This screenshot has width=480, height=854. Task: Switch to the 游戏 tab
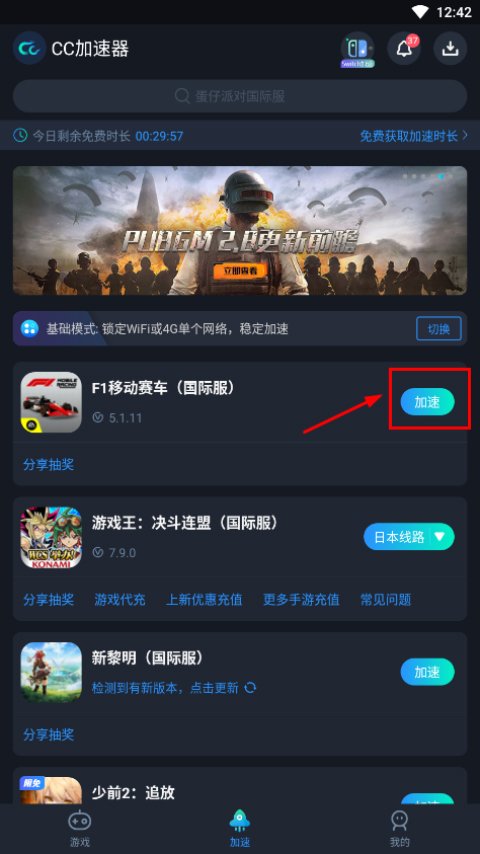click(x=80, y=829)
